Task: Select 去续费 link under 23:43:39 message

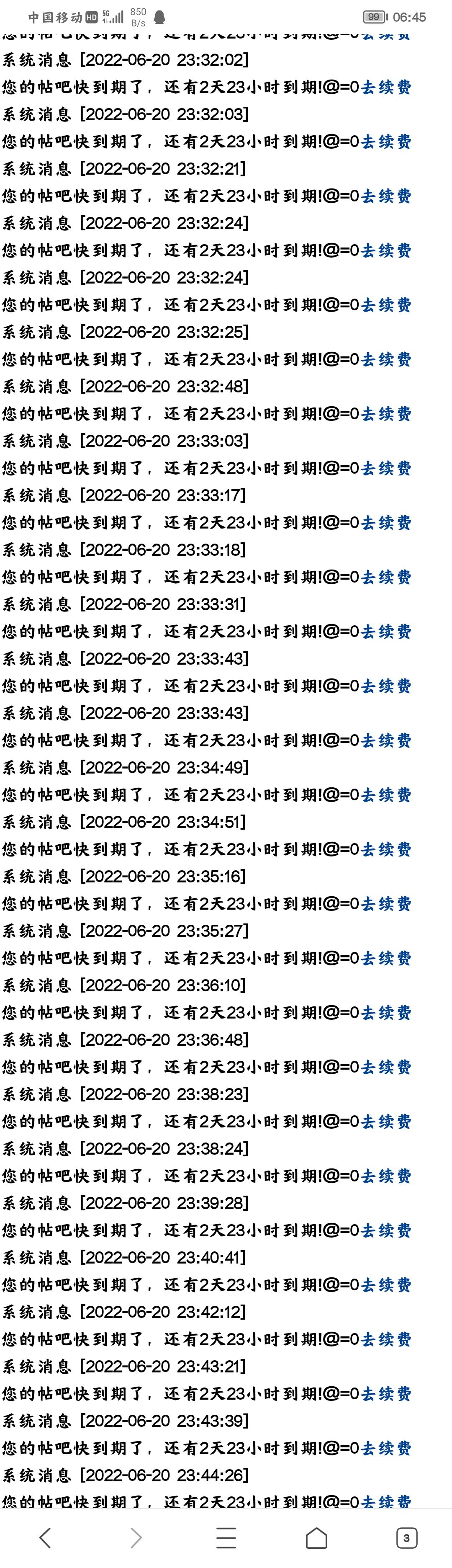Action: (386, 1449)
